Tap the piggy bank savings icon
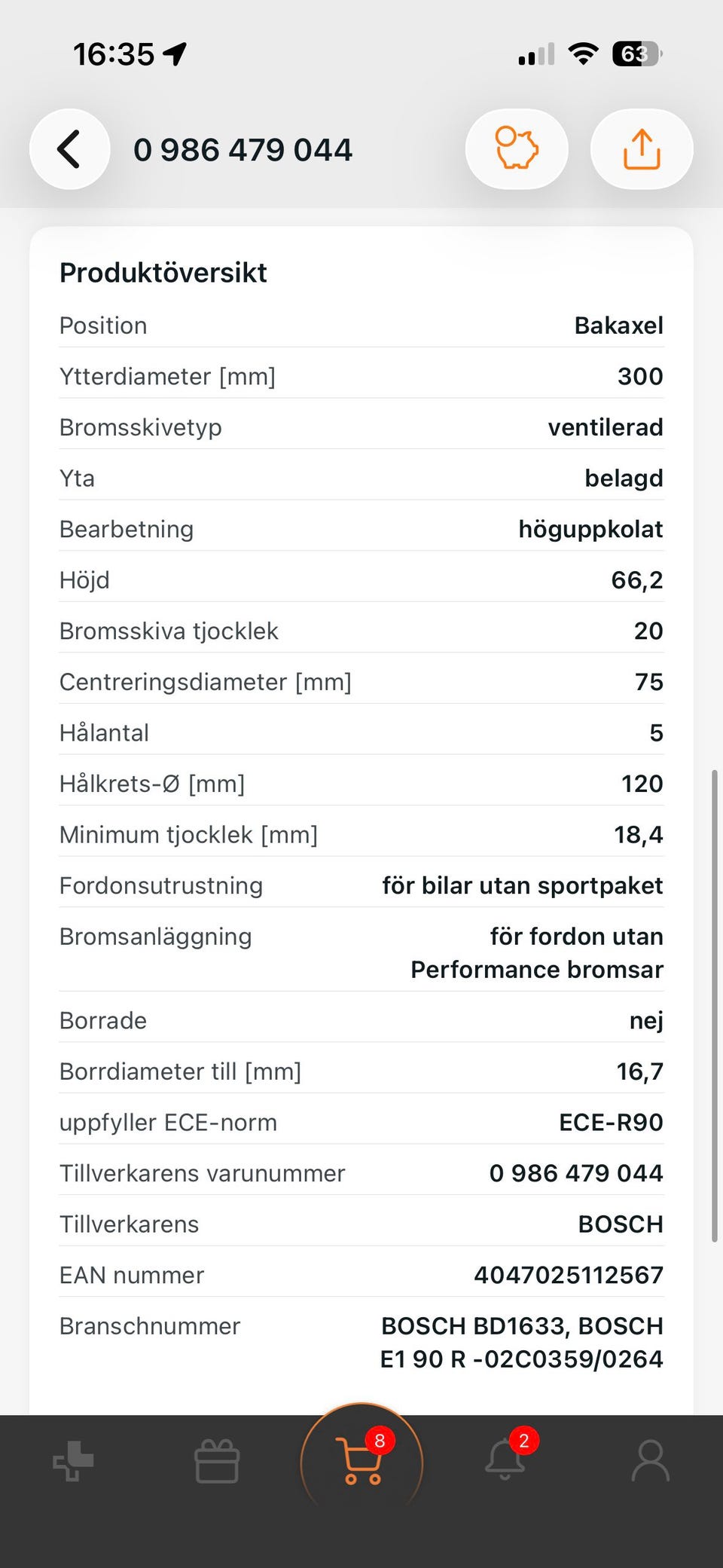Viewport: 723px width, 1568px height. (x=517, y=149)
